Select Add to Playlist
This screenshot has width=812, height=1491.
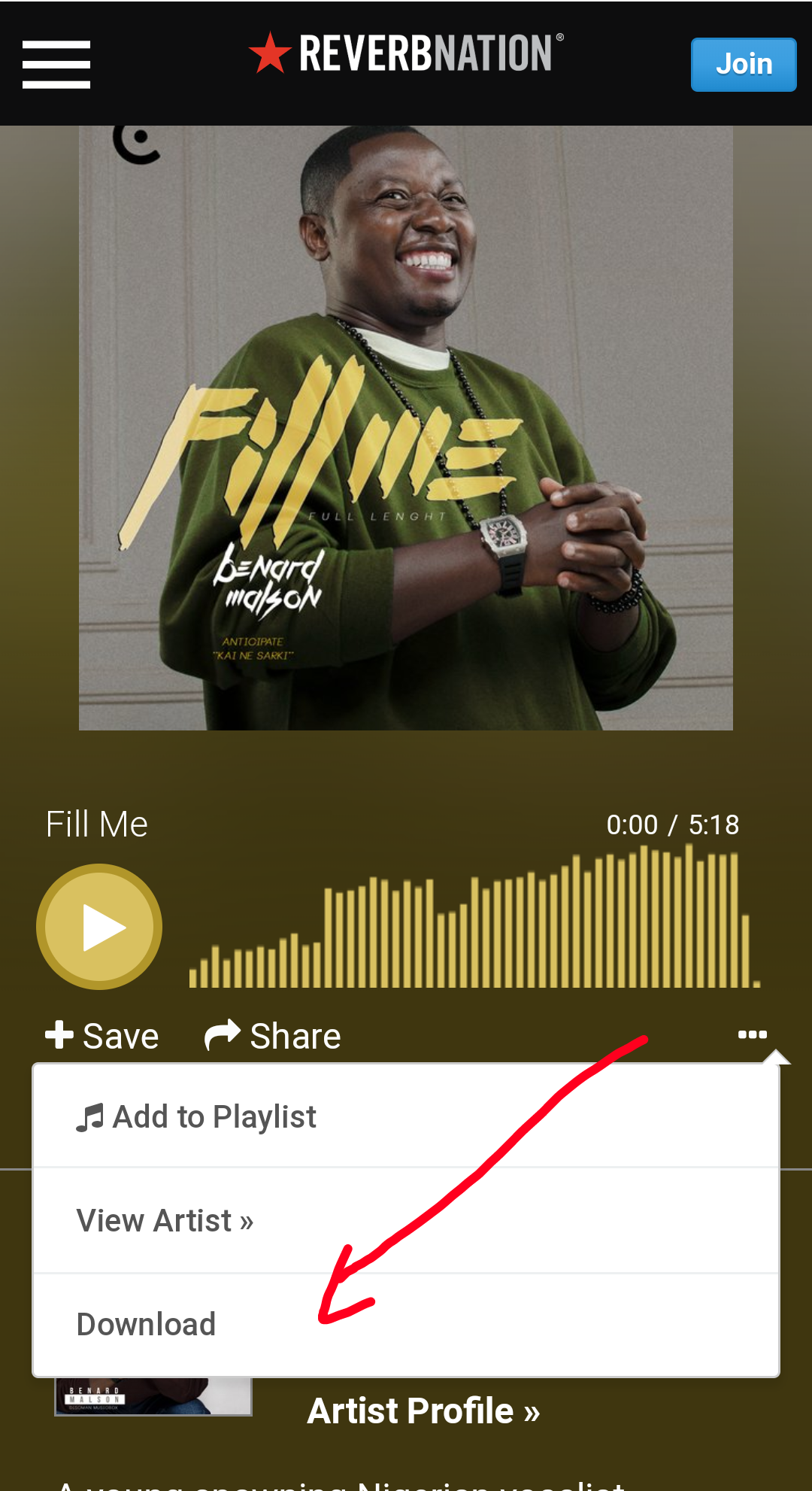click(x=197, y=1117)
